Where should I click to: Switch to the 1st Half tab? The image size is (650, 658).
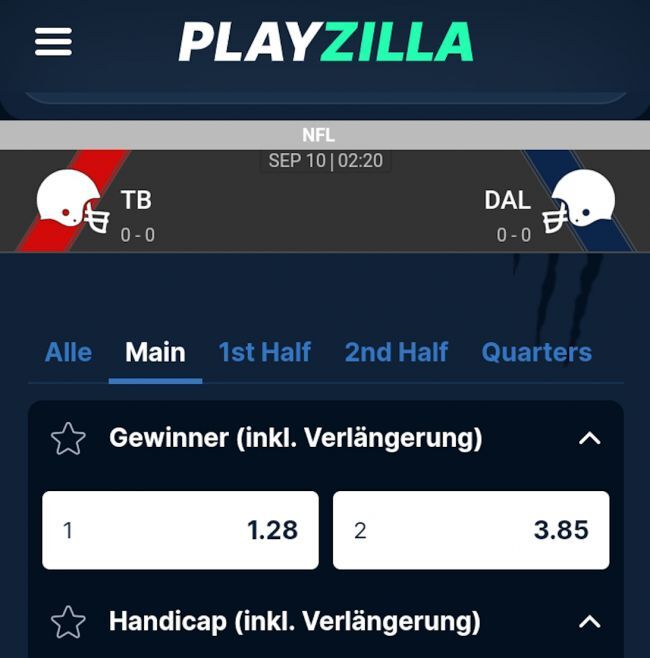click(264, 352)
